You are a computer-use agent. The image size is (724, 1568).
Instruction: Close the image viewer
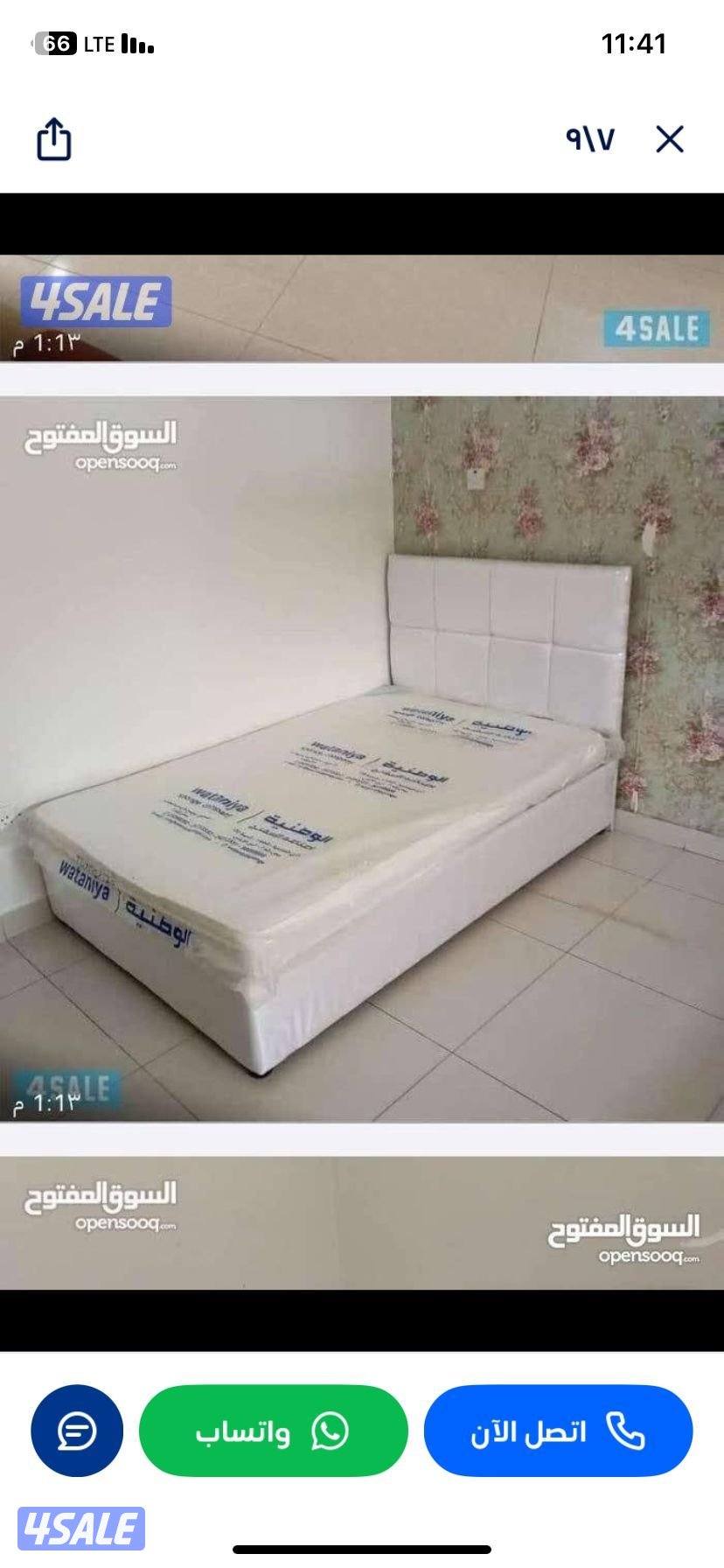670,139
